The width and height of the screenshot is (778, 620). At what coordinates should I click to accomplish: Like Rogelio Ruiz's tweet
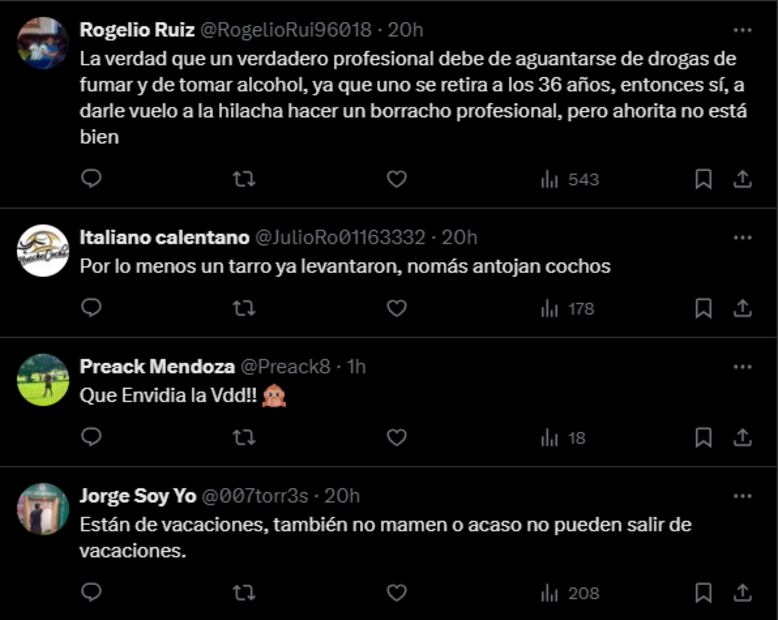(397, 179)
